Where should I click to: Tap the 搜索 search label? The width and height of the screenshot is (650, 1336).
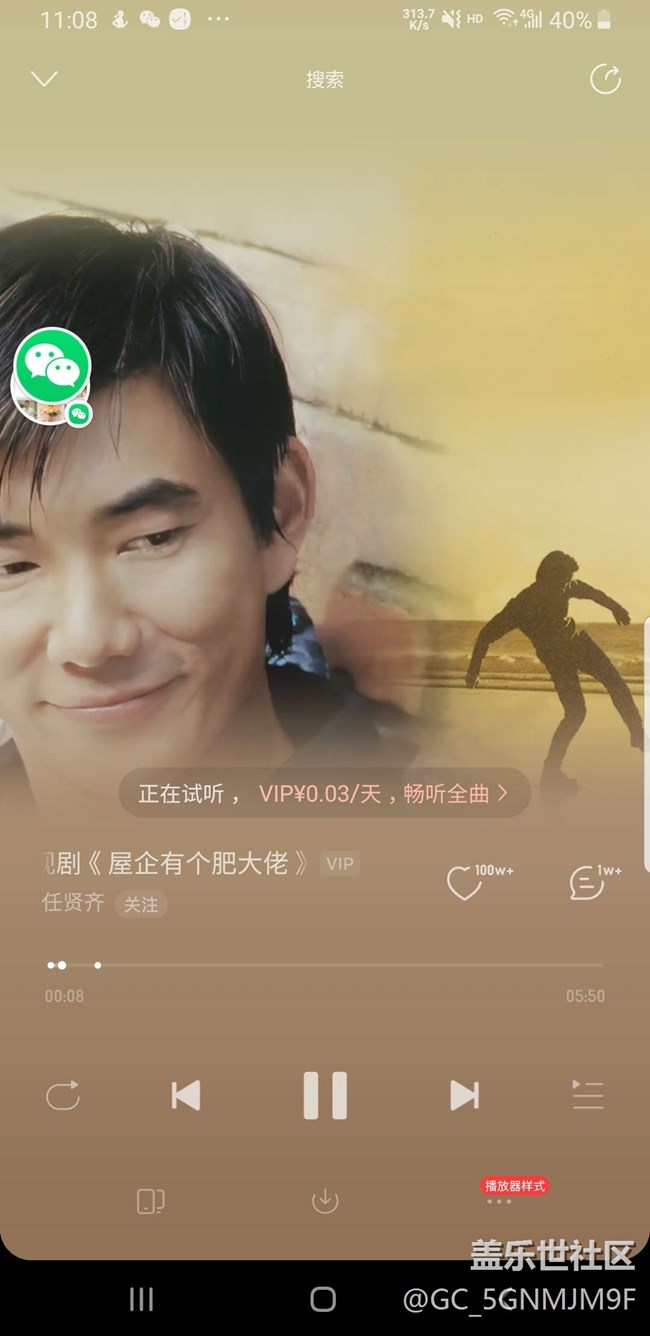click(325, 80)
